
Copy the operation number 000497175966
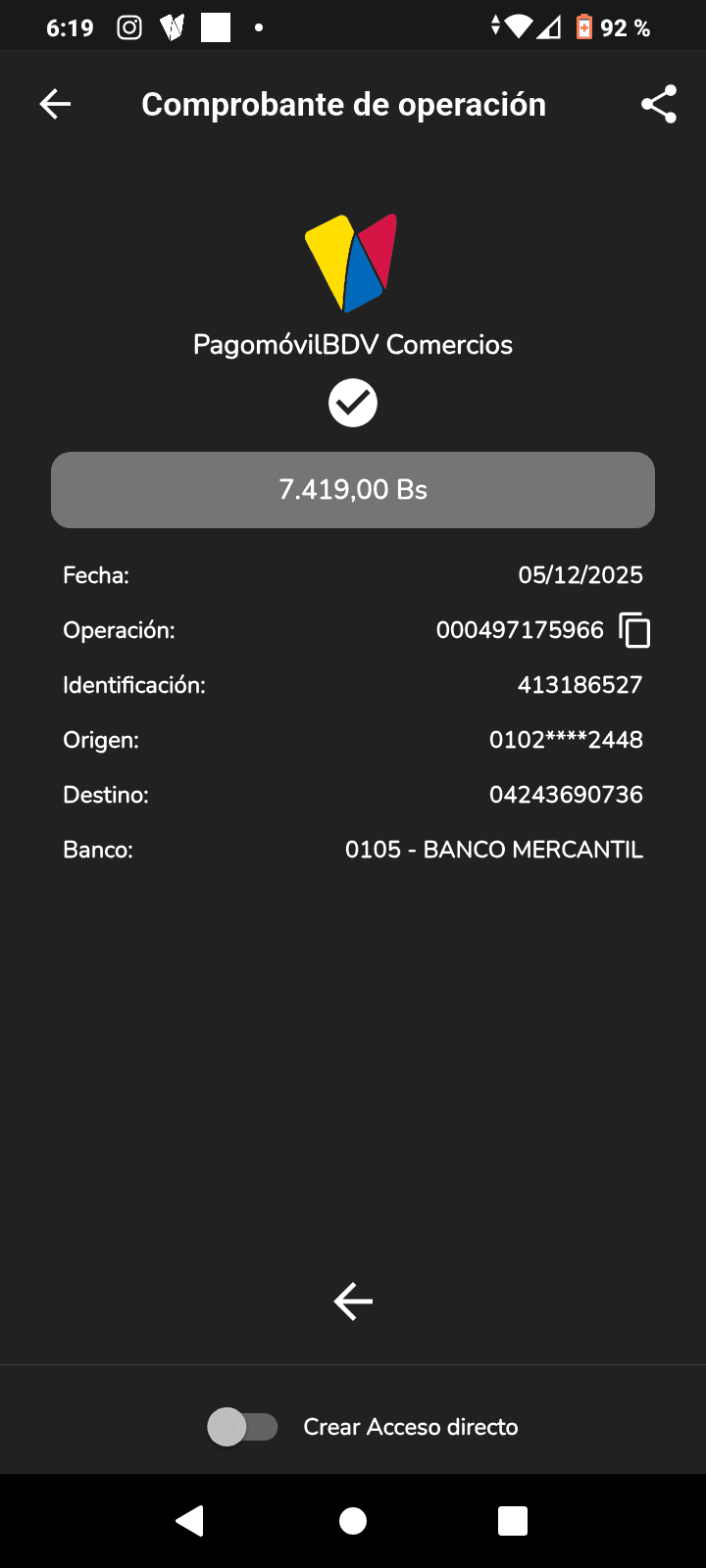(634, 630)
